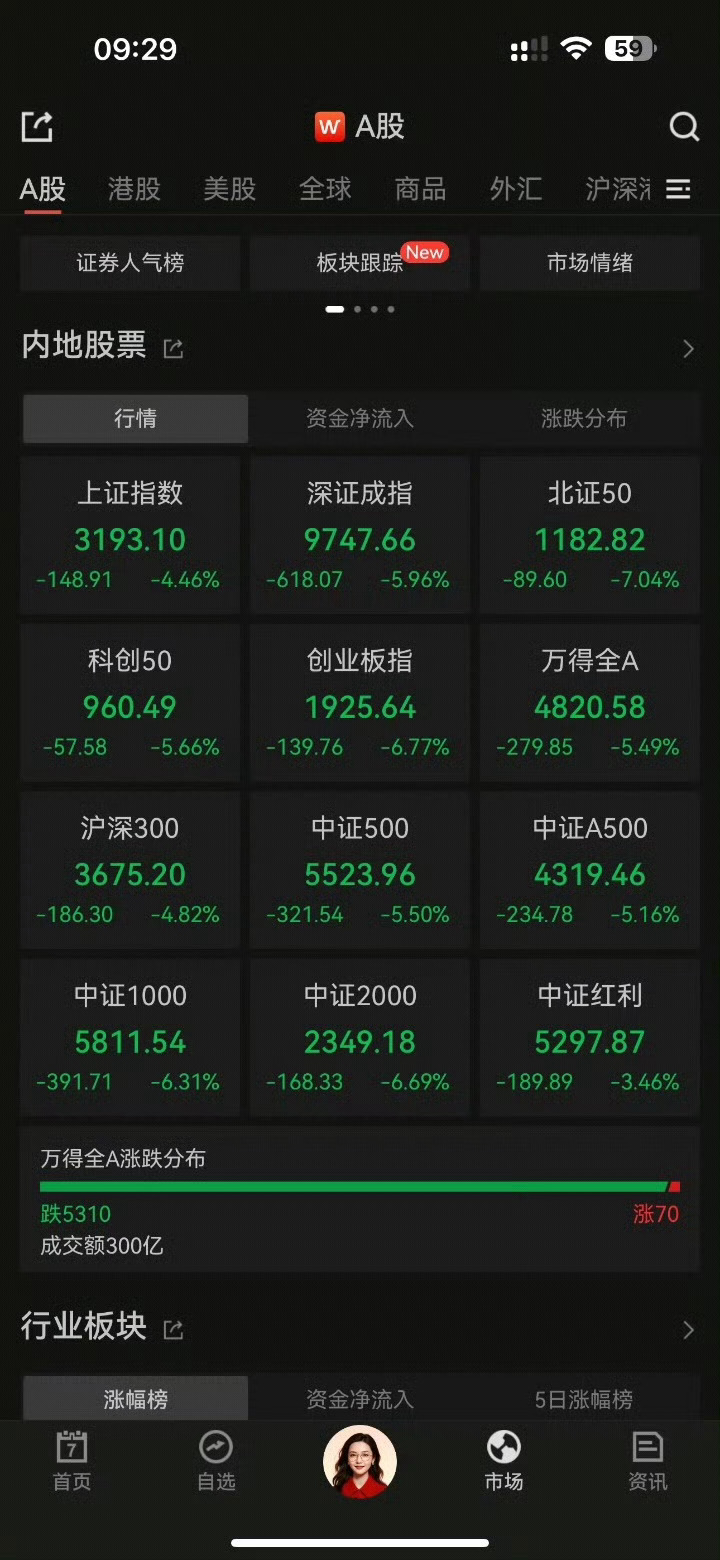The image size is (720, 1560).
Task: Open the 资讯 news tab
Action: (x=648, y=1461)
